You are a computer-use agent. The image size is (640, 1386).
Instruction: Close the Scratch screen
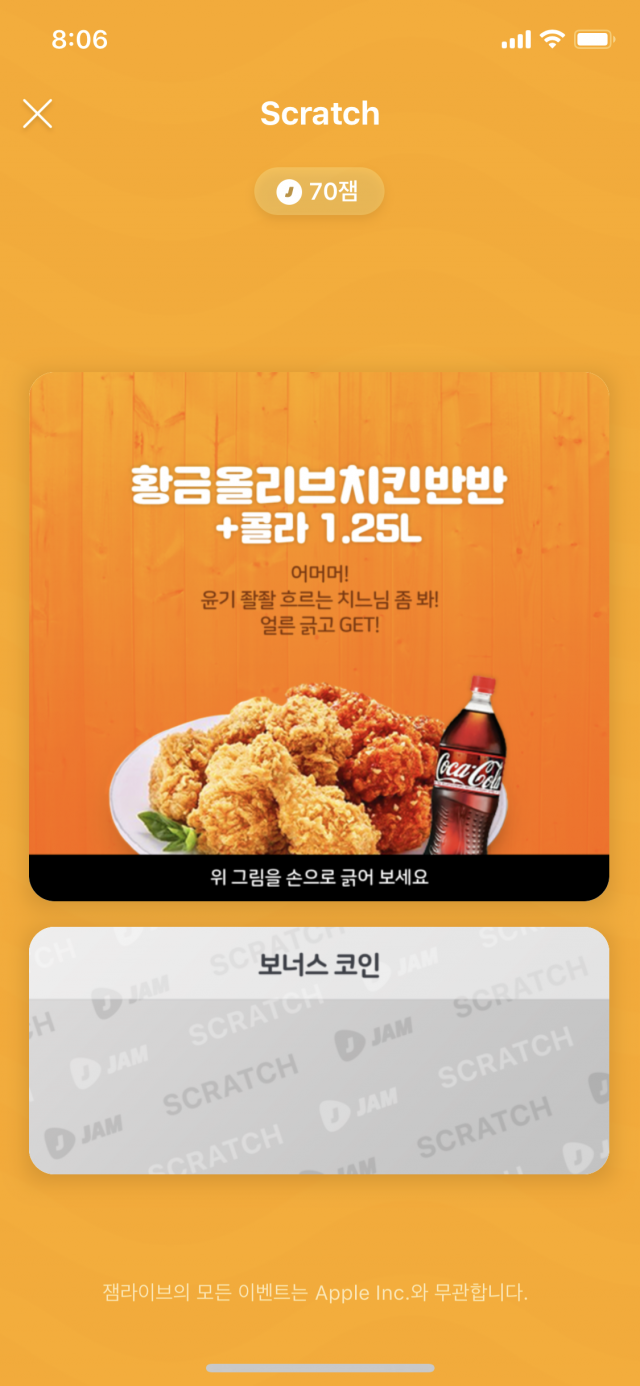click(x=38, y=114)
